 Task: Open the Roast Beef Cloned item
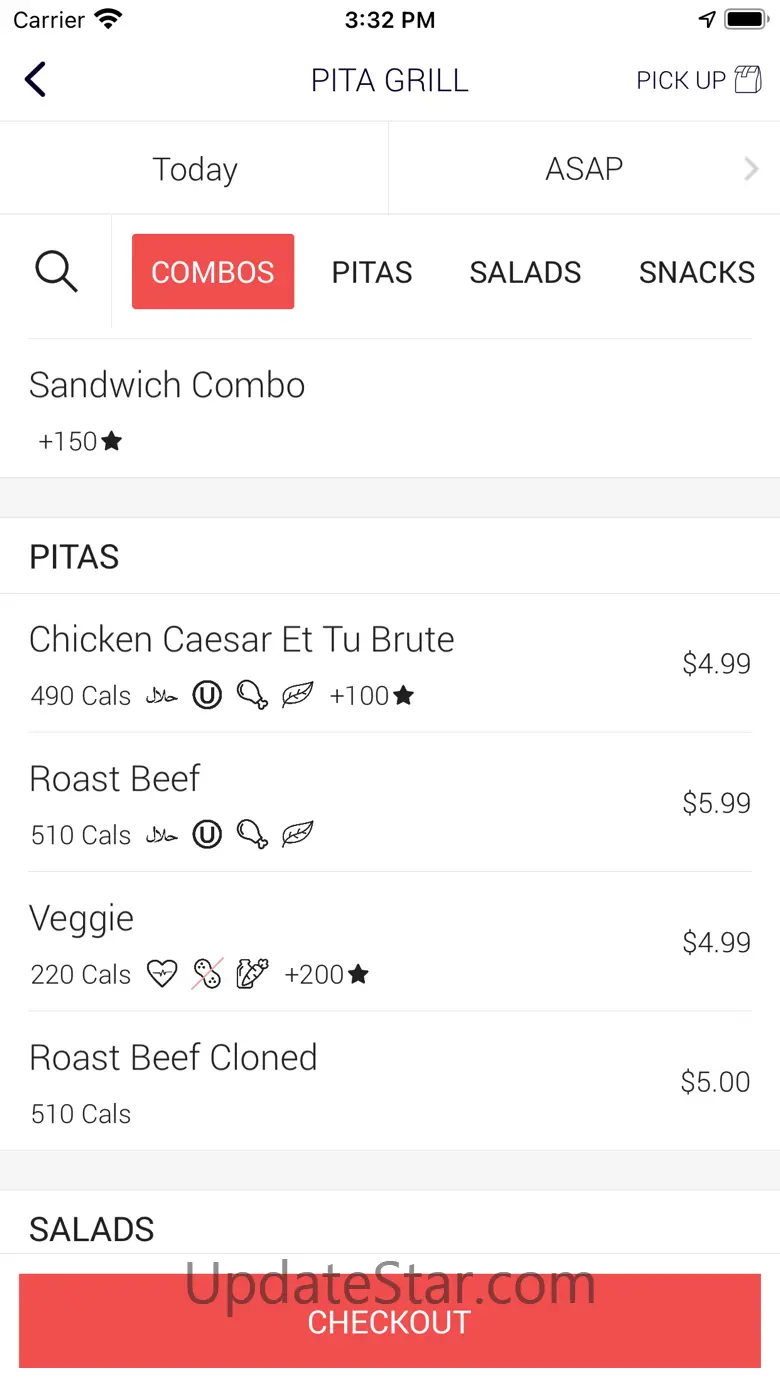tap(390, 1082)
